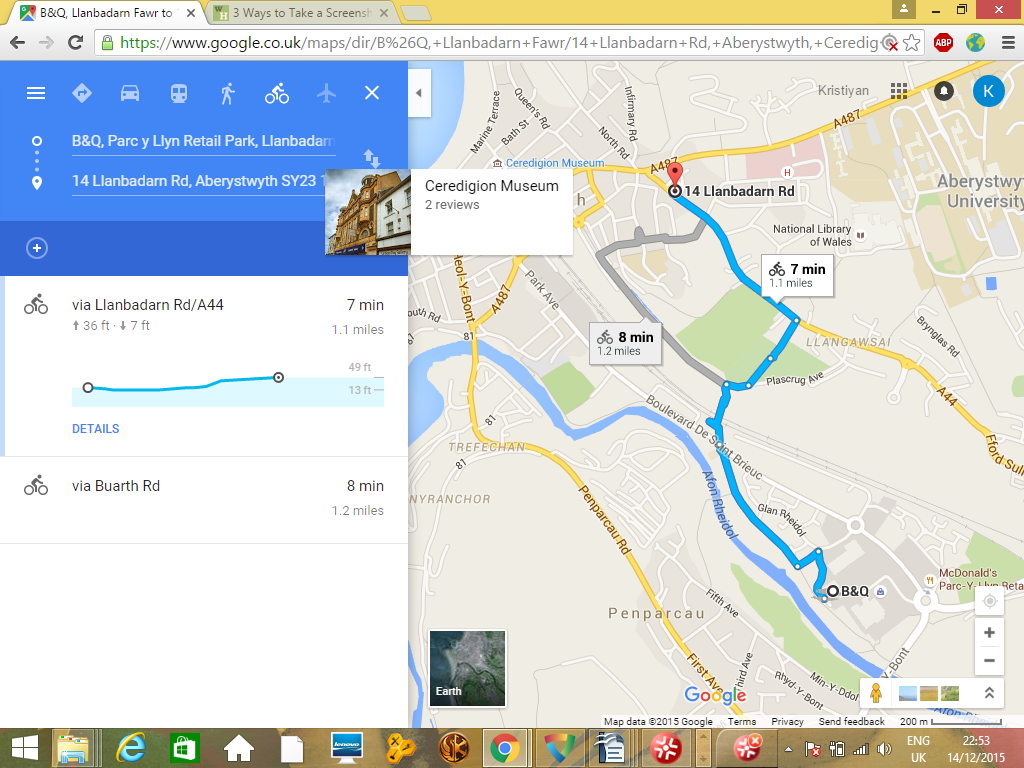Switch to Earth satellite view

pos(467,667)
